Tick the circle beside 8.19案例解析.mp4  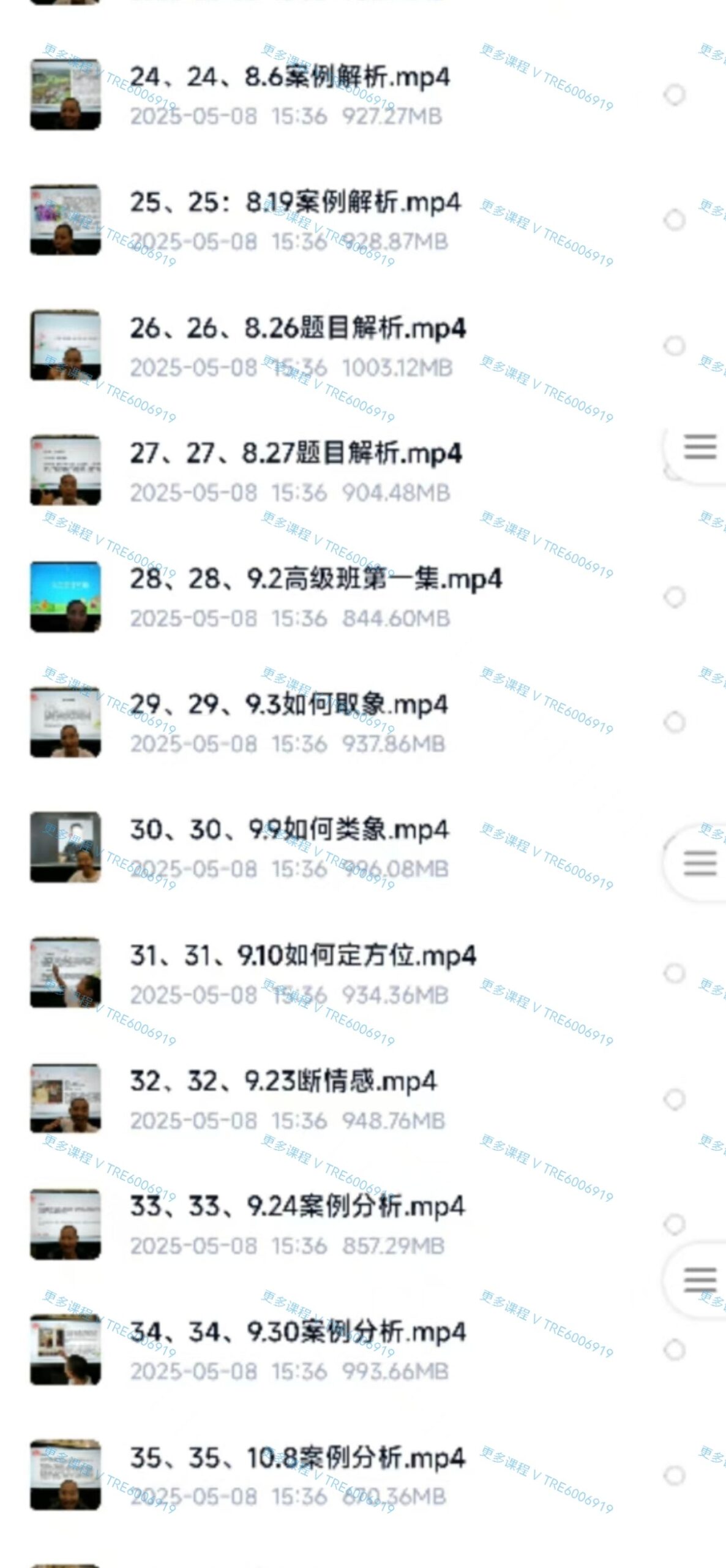[674, 219]
